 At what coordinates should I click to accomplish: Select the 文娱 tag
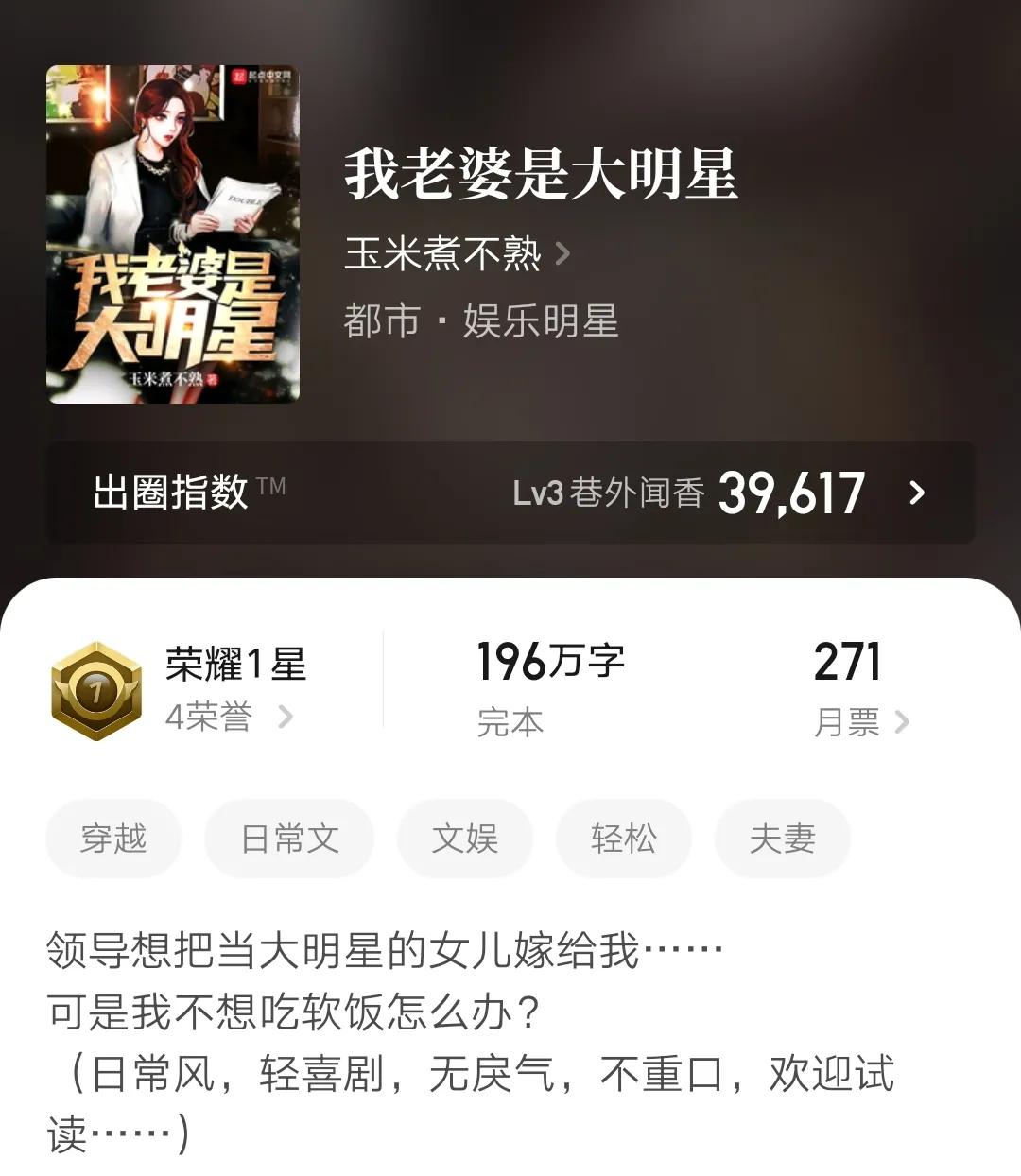click(x=465, y=839)
